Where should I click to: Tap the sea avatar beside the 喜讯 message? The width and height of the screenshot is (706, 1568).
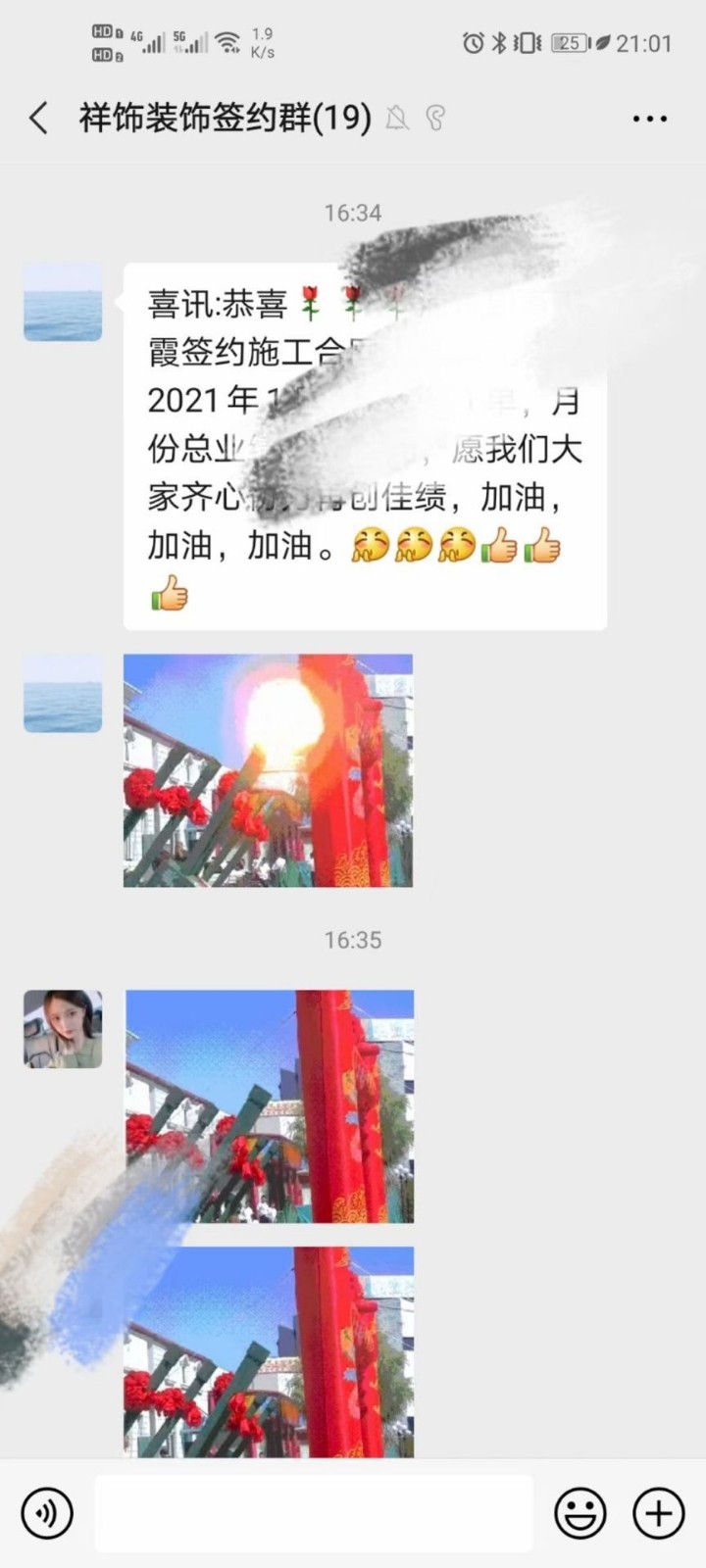pos(63,302)
